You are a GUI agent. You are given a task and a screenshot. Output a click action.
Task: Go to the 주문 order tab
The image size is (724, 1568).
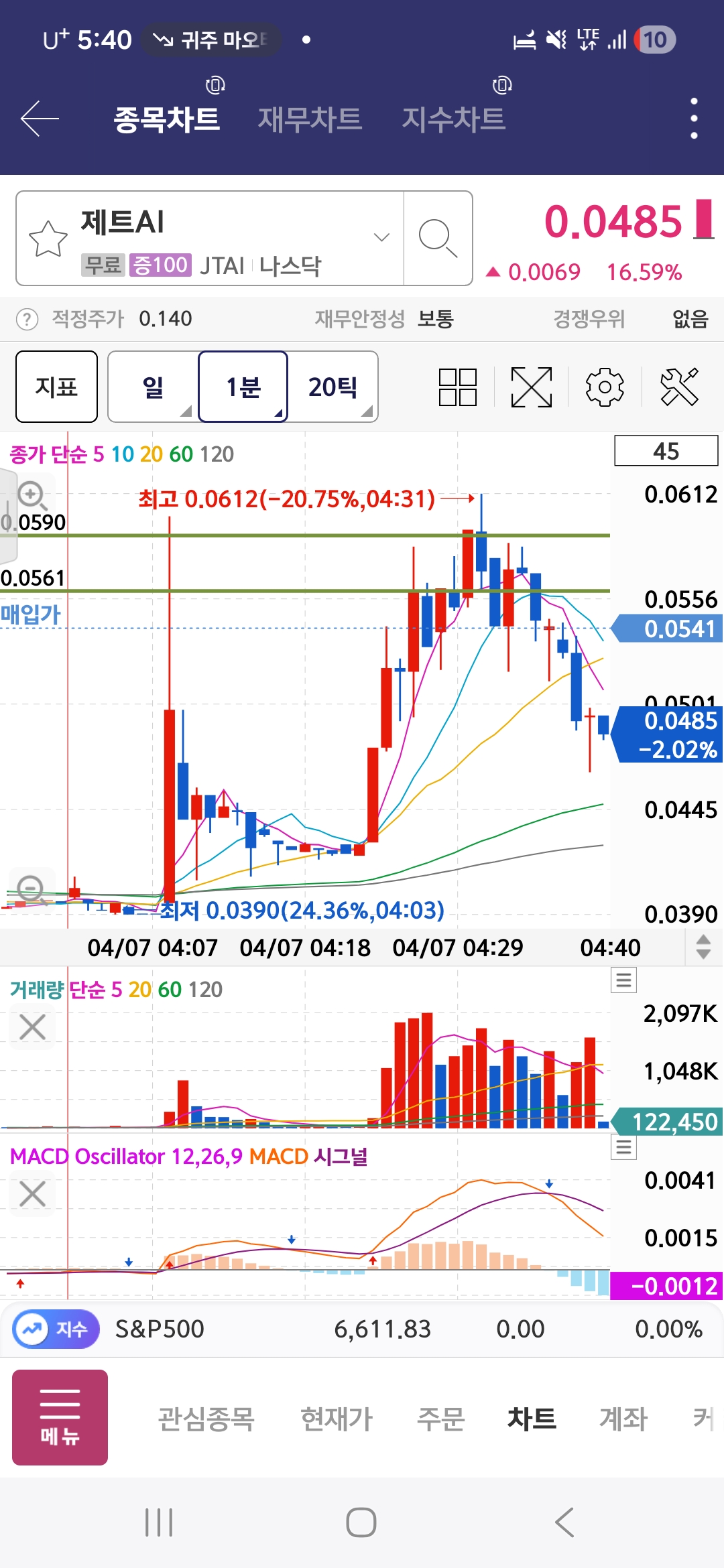tap(440, 1419)
